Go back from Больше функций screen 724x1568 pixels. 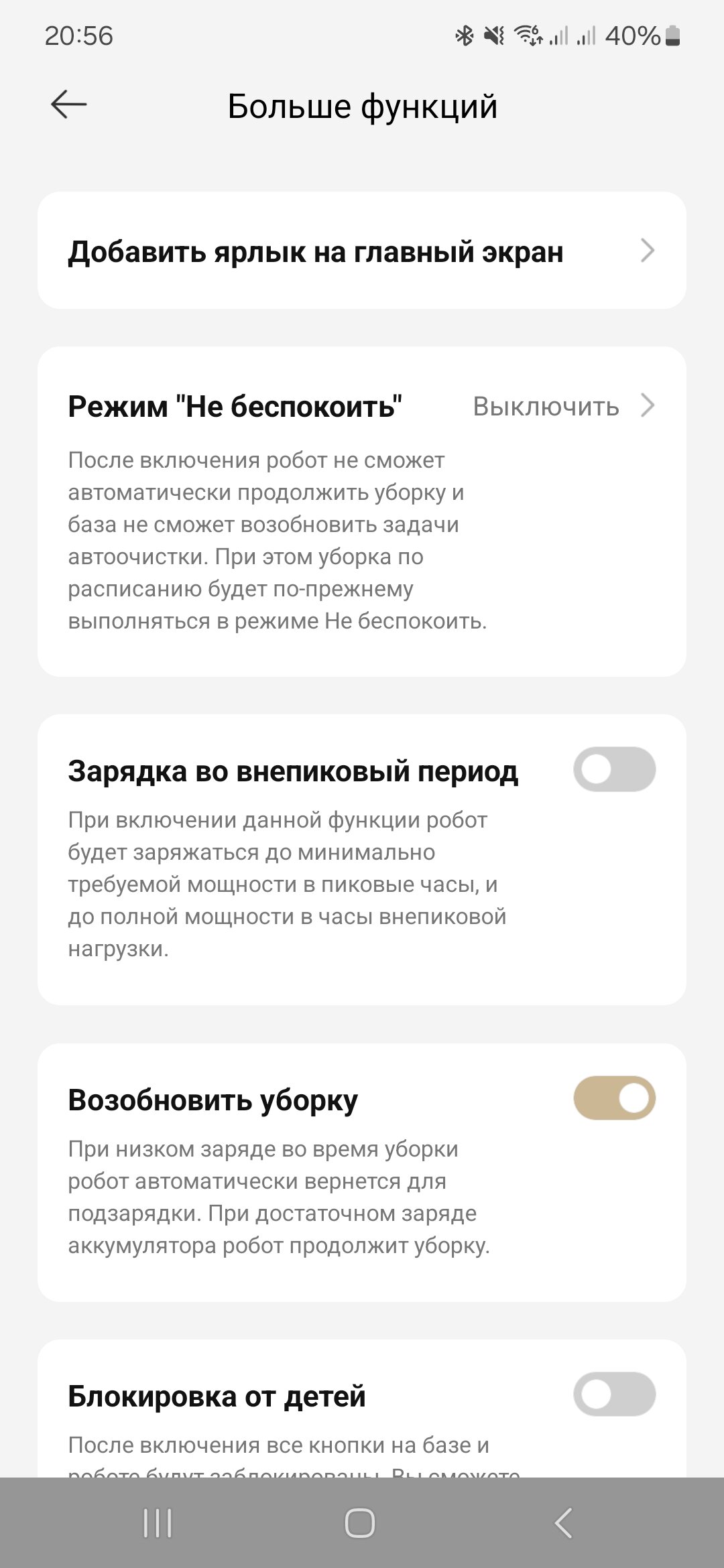pyautogui.click(x=69, y=105)
